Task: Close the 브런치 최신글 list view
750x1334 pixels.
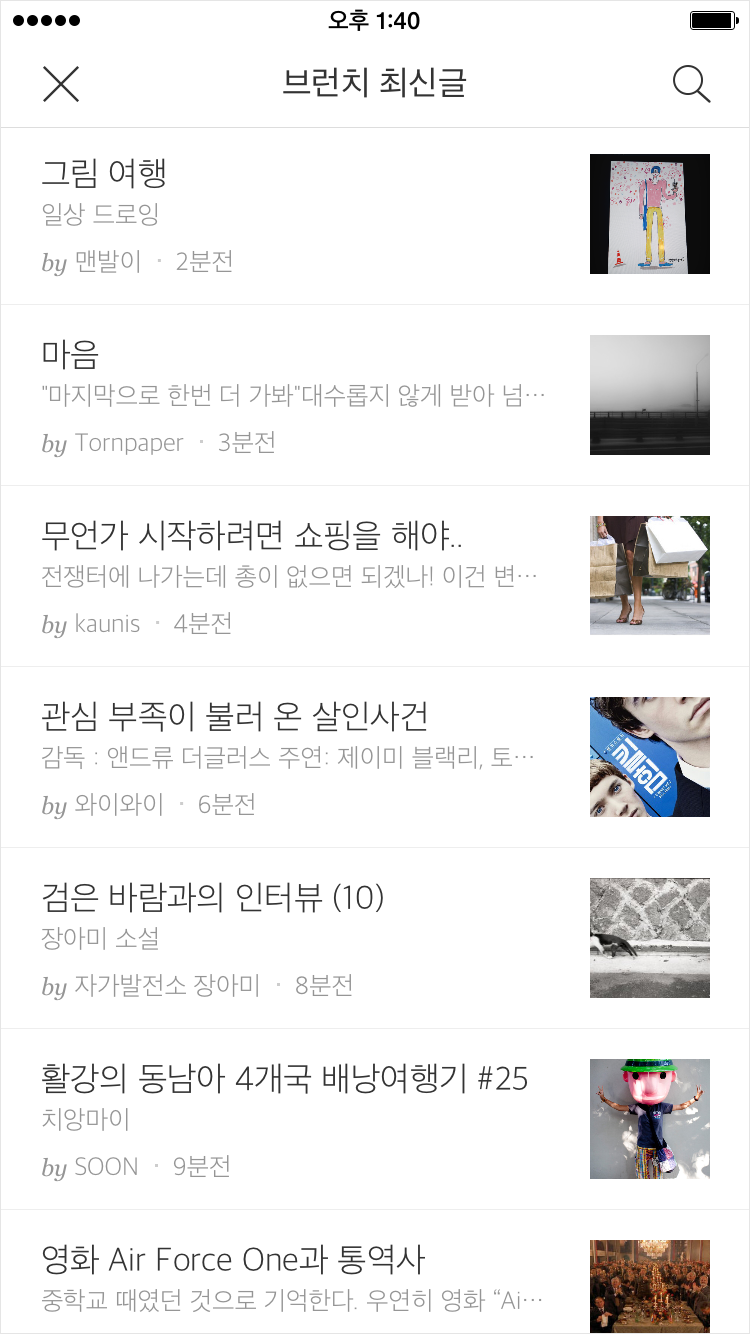Action: 62,84
